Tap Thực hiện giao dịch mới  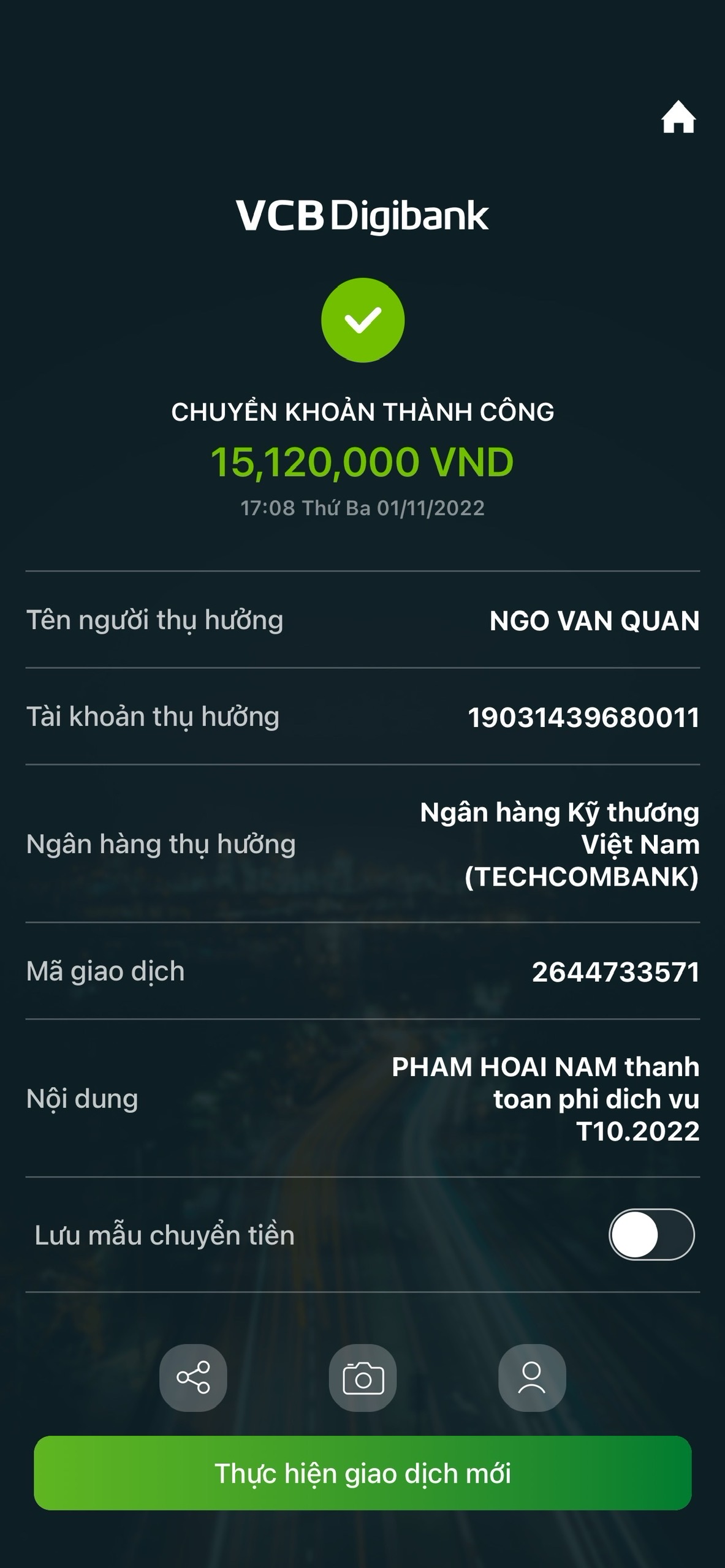click(x=363, y=1473)
